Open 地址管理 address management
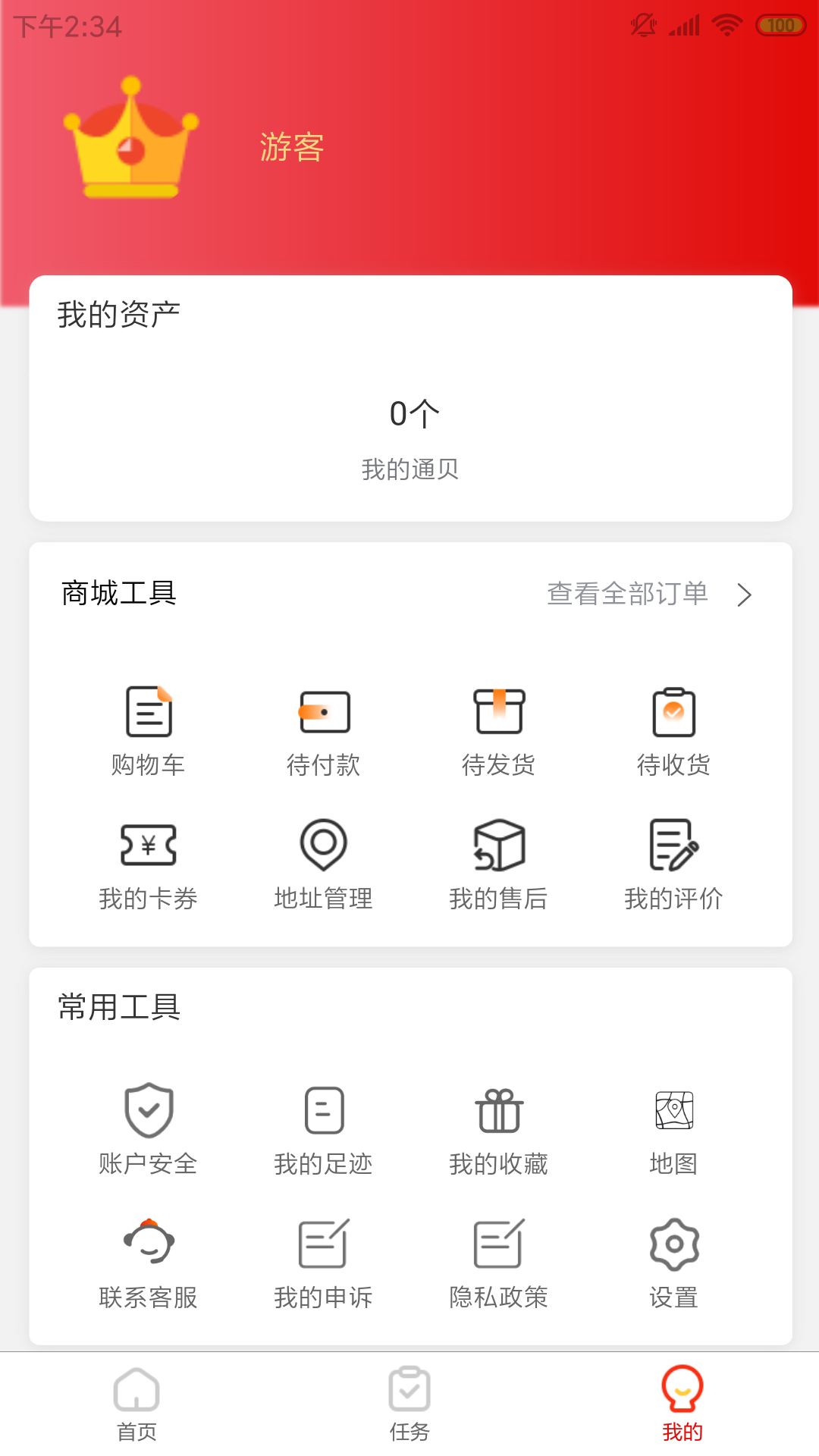The image size is (819, 1456). coord(324,864)
